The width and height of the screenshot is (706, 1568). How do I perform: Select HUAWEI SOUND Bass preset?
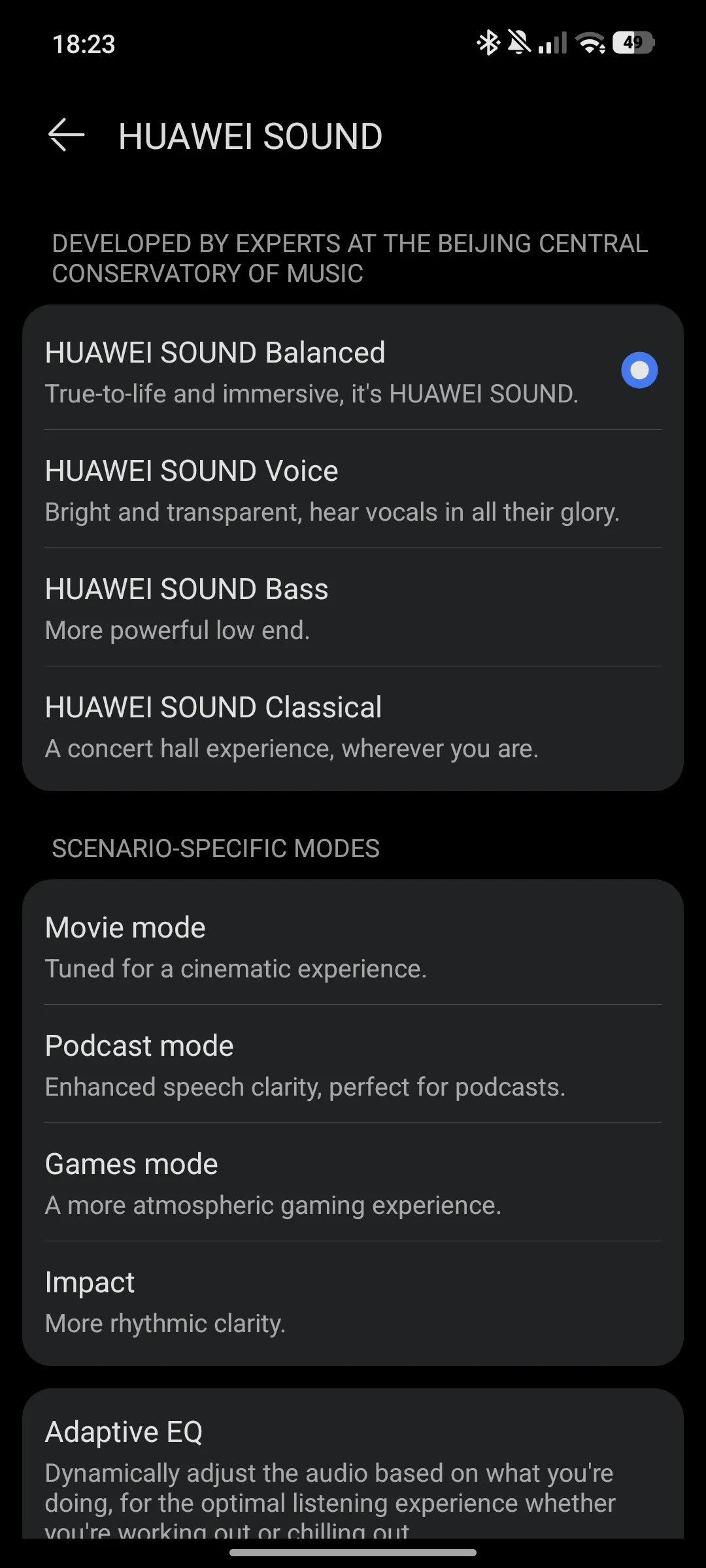[353, 608]
